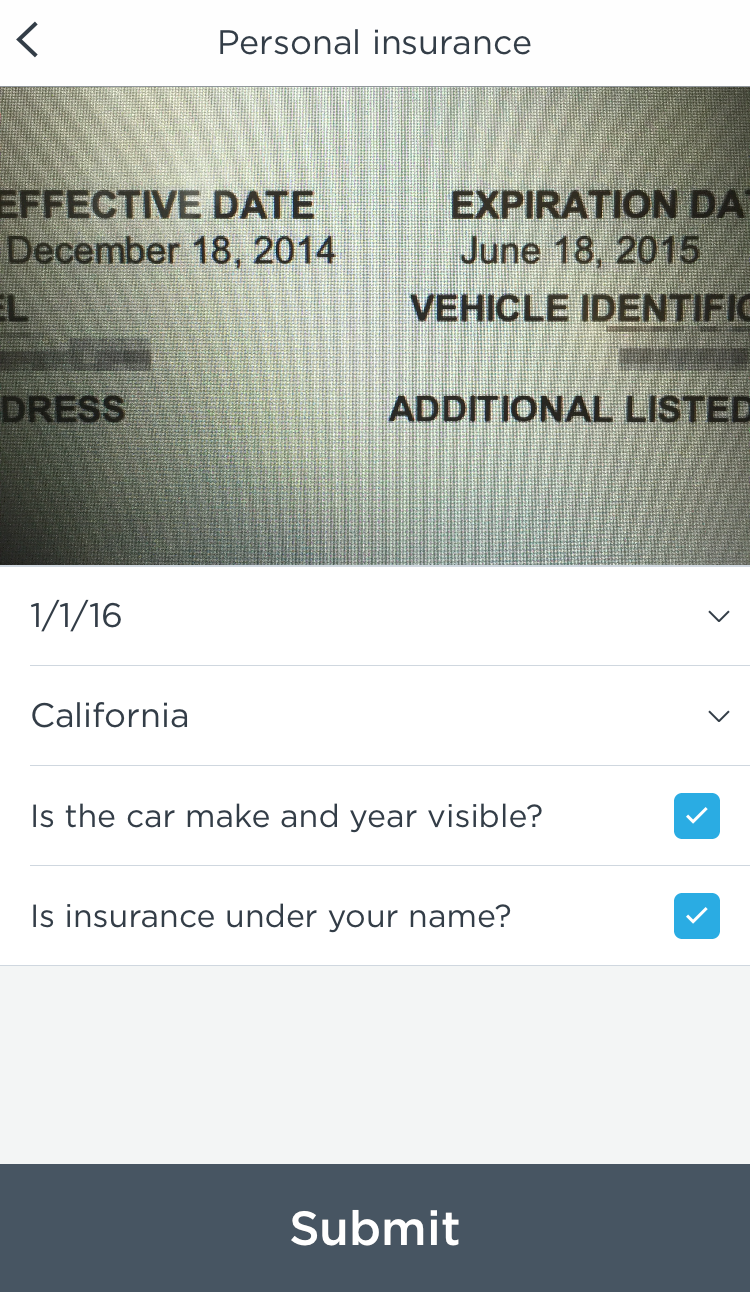
Task: Expand the California state dropdown
Action: [718, 716]
